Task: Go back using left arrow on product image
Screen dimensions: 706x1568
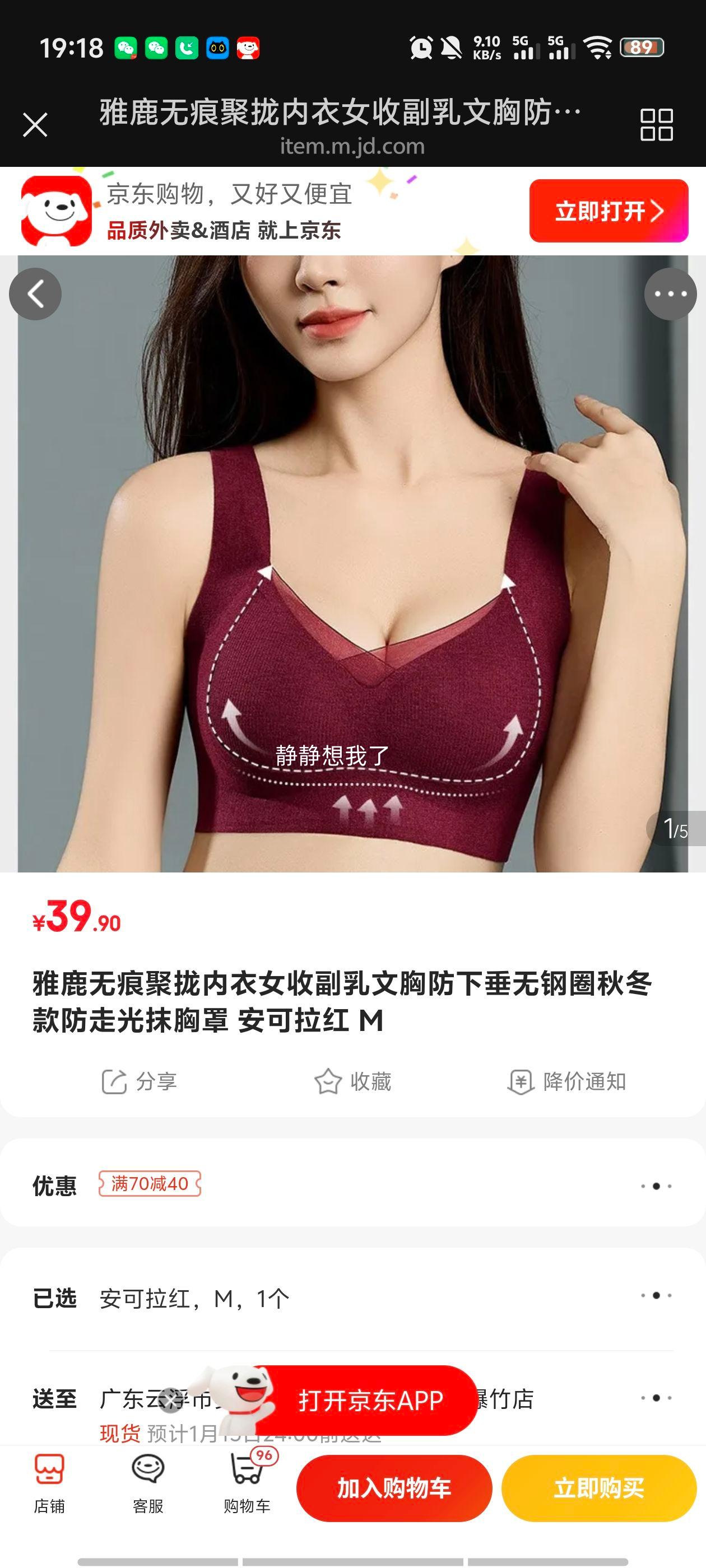Action: click(x=35, y=293)
